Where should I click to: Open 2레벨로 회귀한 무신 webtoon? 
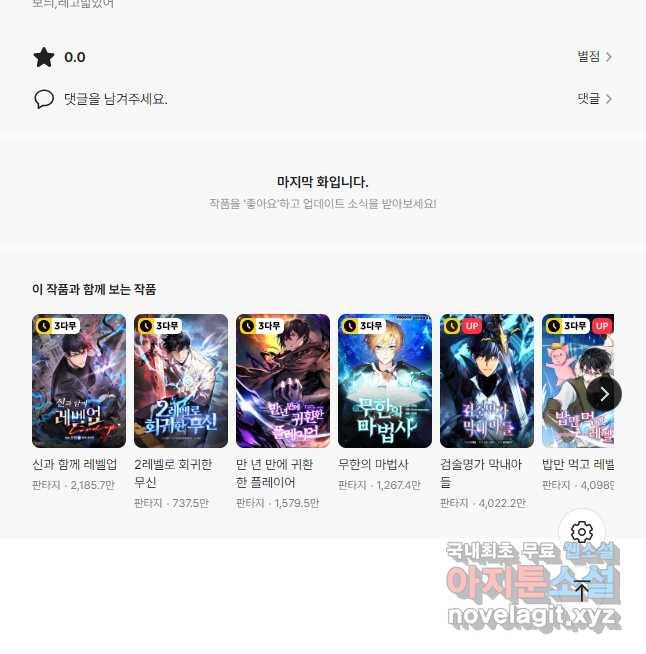181,381
